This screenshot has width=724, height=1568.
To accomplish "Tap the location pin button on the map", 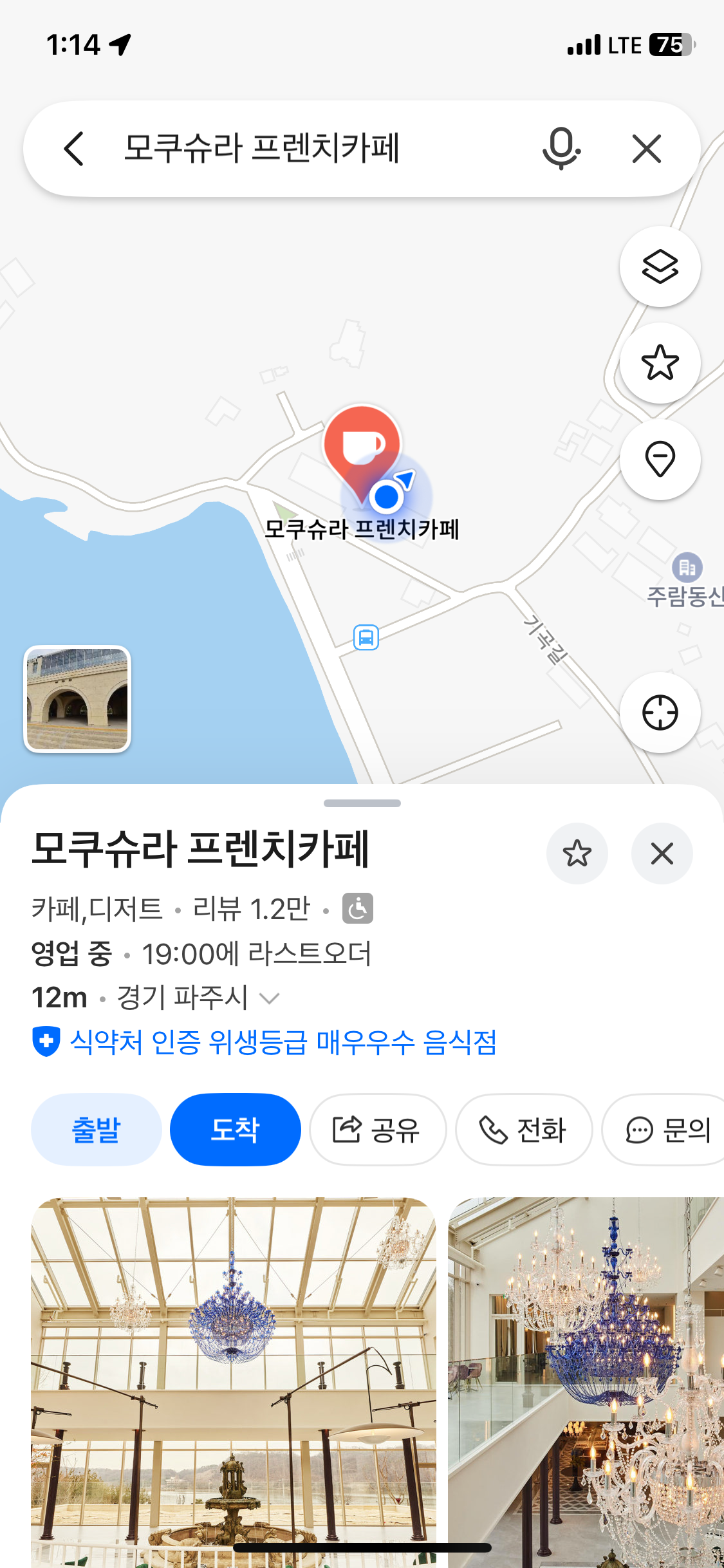I will pyautogui.click(x=660, y=460).
